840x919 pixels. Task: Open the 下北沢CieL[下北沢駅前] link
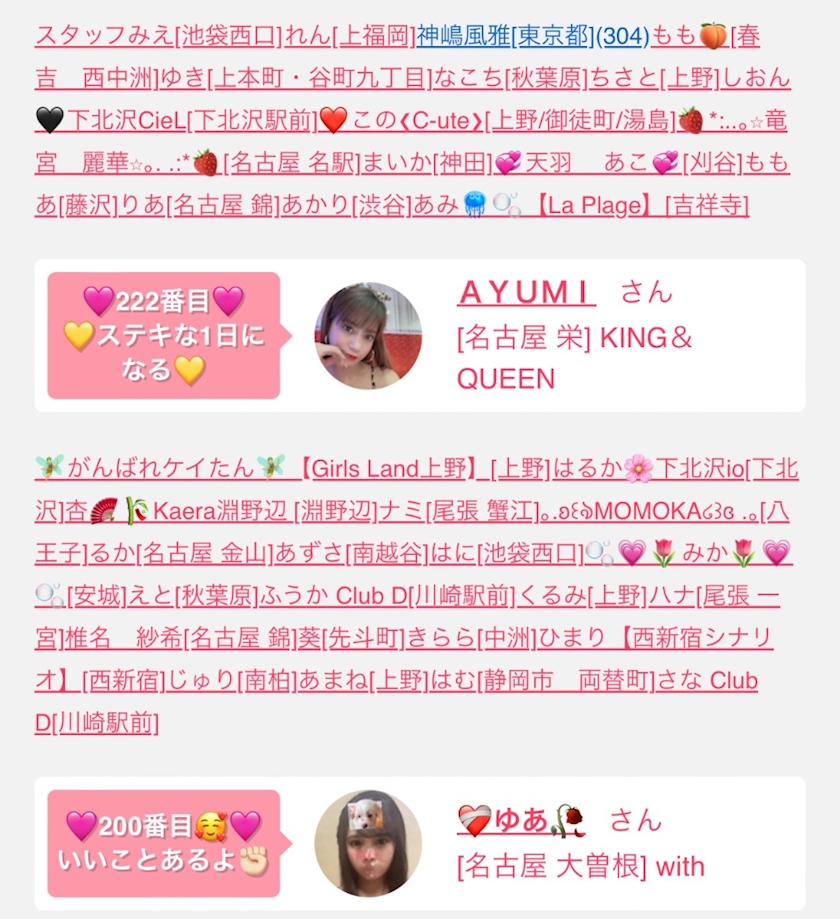coord(190,122)
